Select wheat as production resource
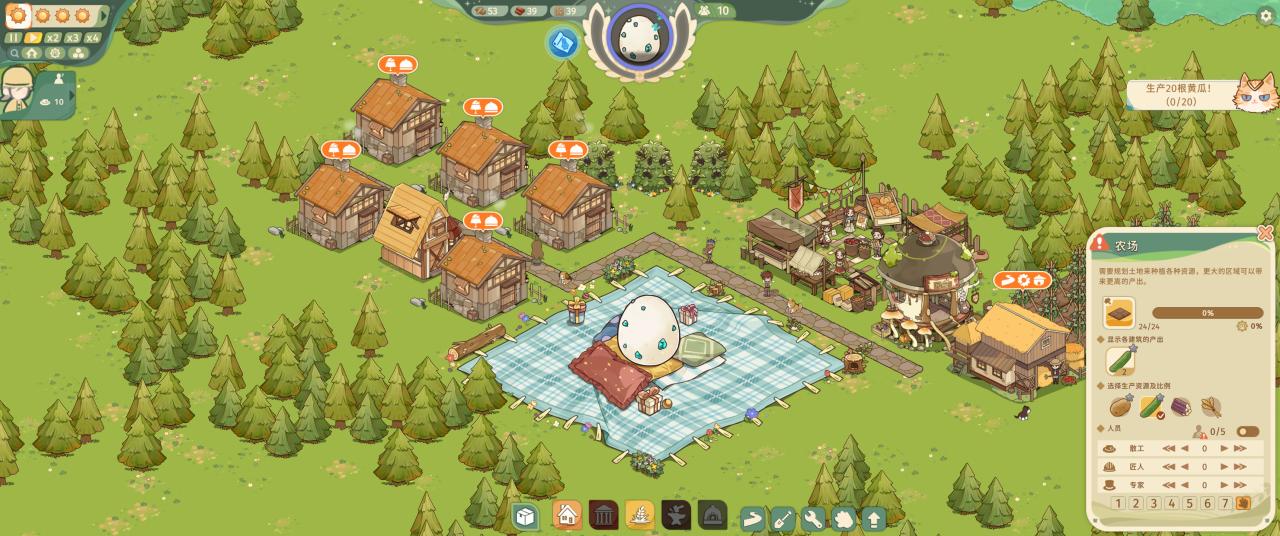The width and height of the screenshot is (1280, 536). pyautogui.click(x=1211, y=407)
